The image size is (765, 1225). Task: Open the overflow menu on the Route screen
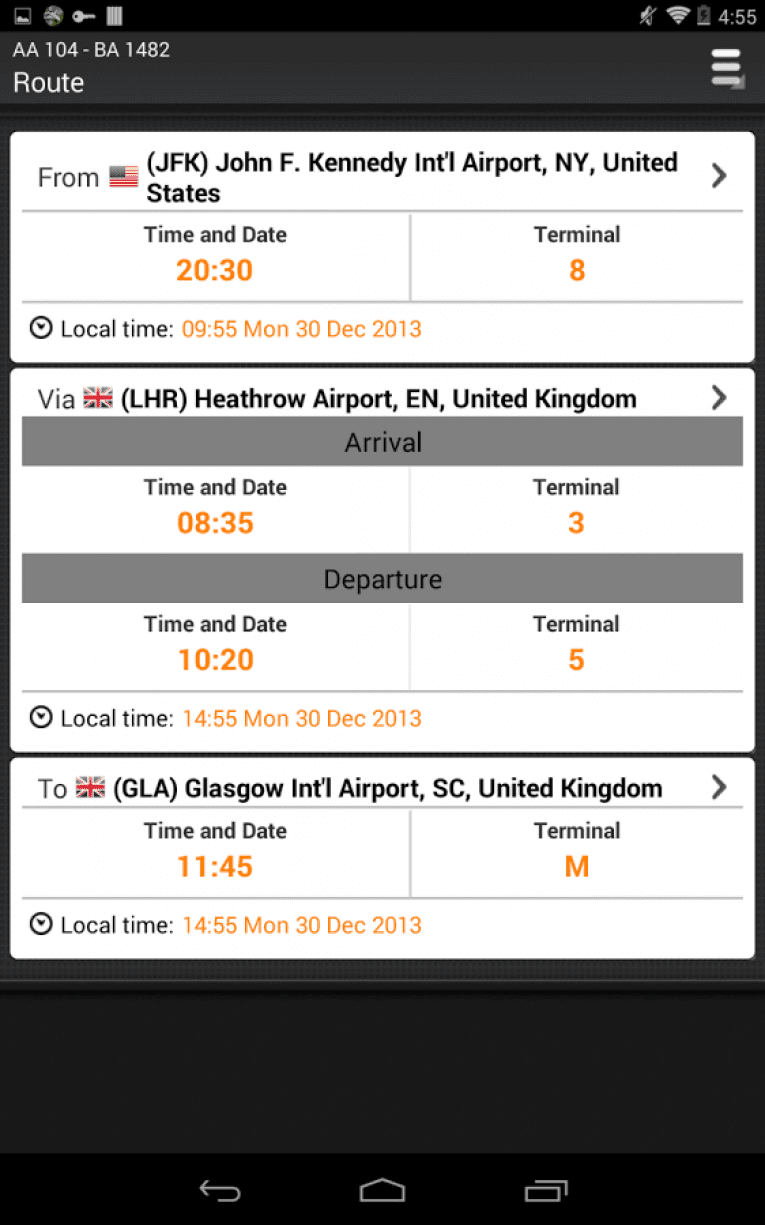(726, 67)
